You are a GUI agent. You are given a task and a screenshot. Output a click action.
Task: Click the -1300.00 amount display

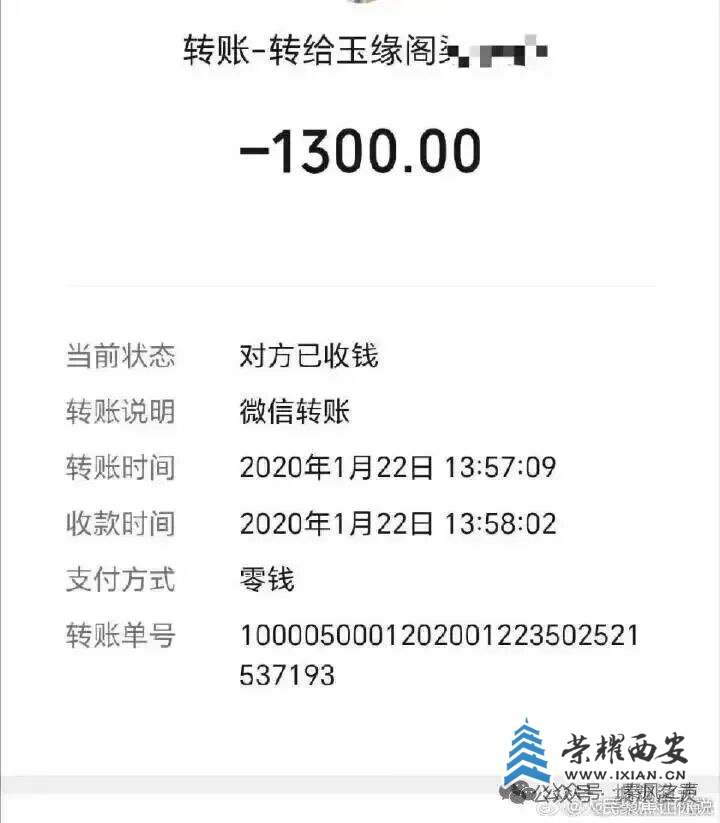point(360,151)
